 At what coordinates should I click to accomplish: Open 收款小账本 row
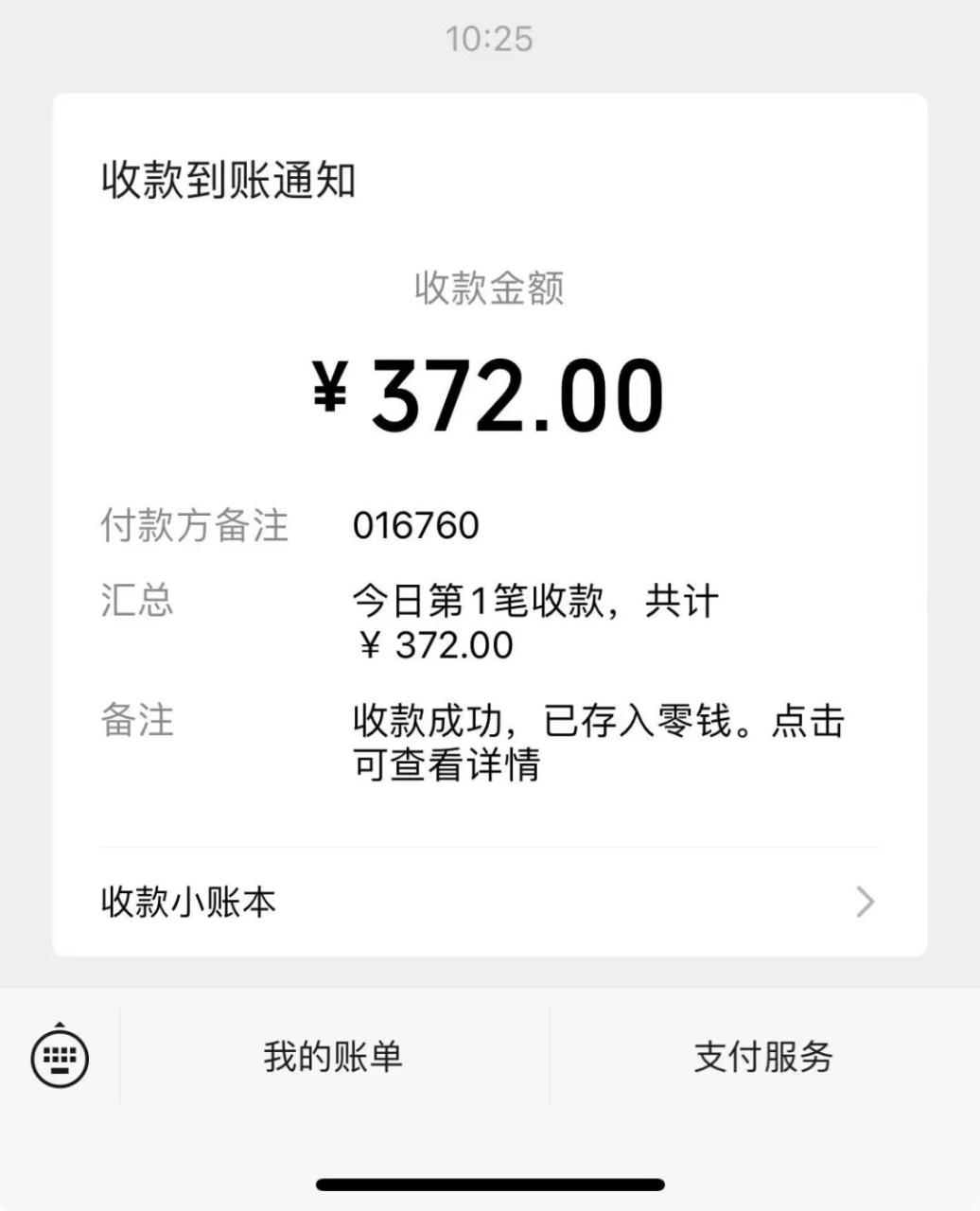click(488, 903)
